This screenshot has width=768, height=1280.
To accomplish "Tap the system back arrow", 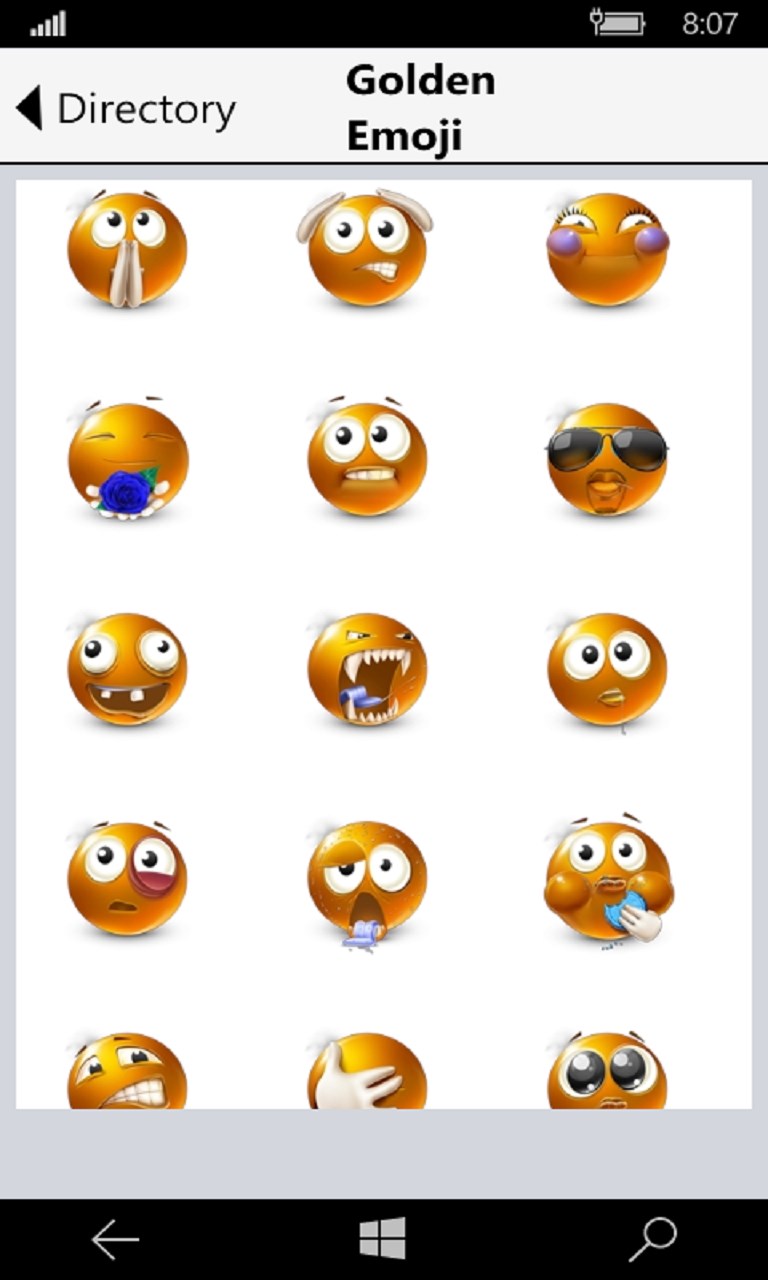I will (115, 1240).
